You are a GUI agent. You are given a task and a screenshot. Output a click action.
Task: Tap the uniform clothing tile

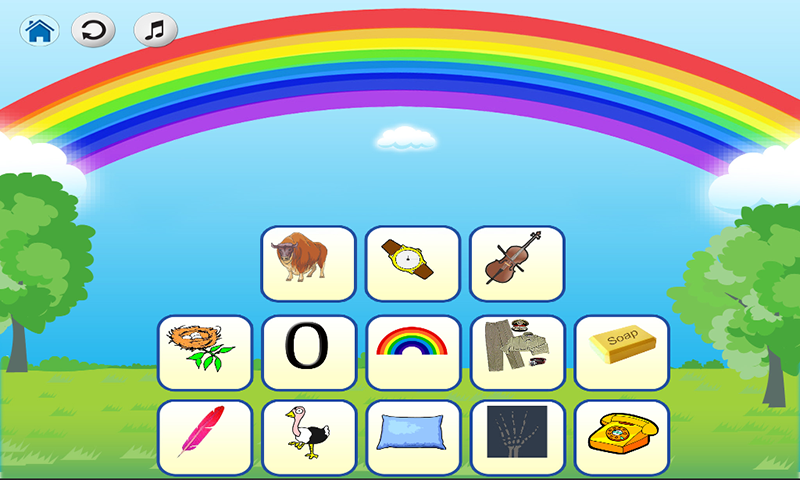click(x=517, y=352)
